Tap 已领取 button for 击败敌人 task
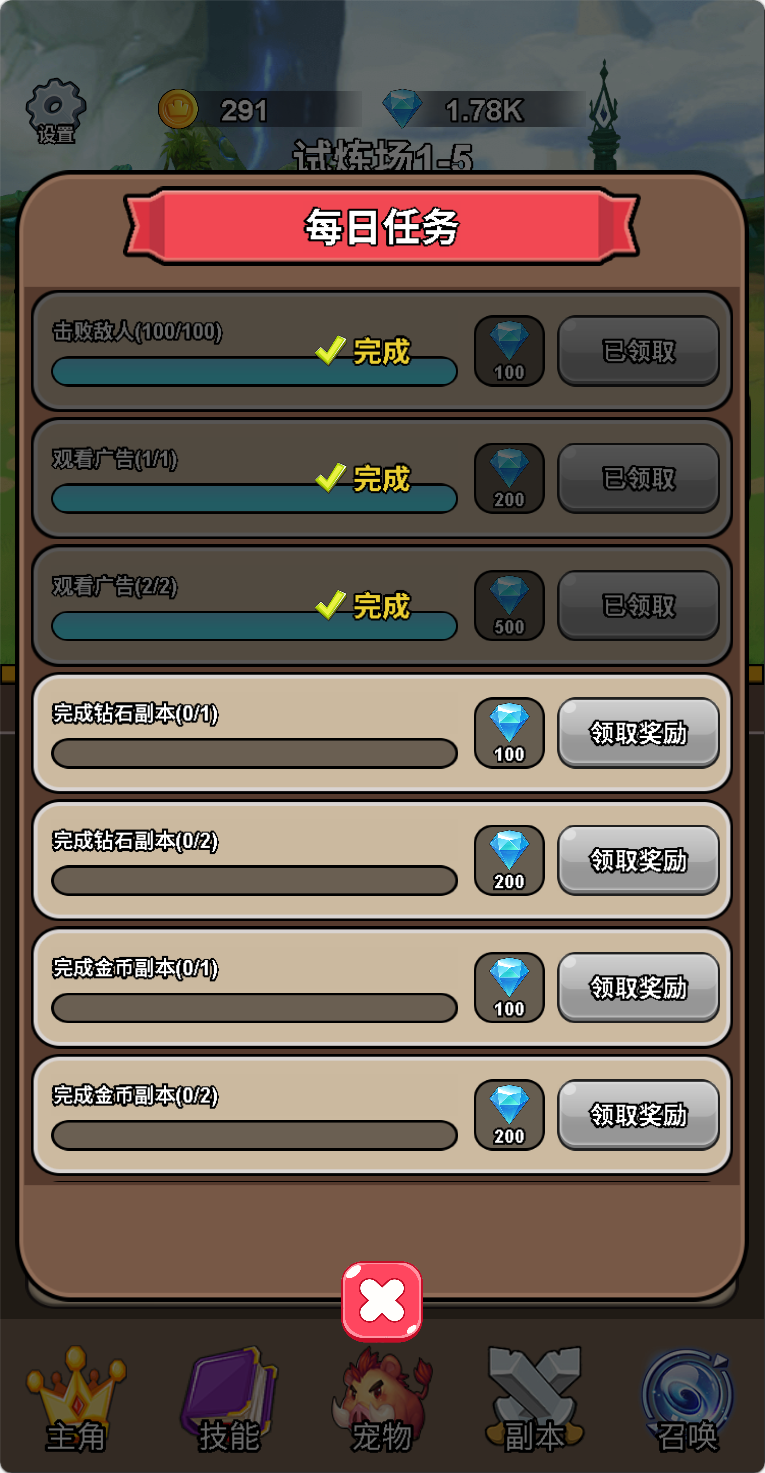765x1473 pixels. click(x=638, y=351)
